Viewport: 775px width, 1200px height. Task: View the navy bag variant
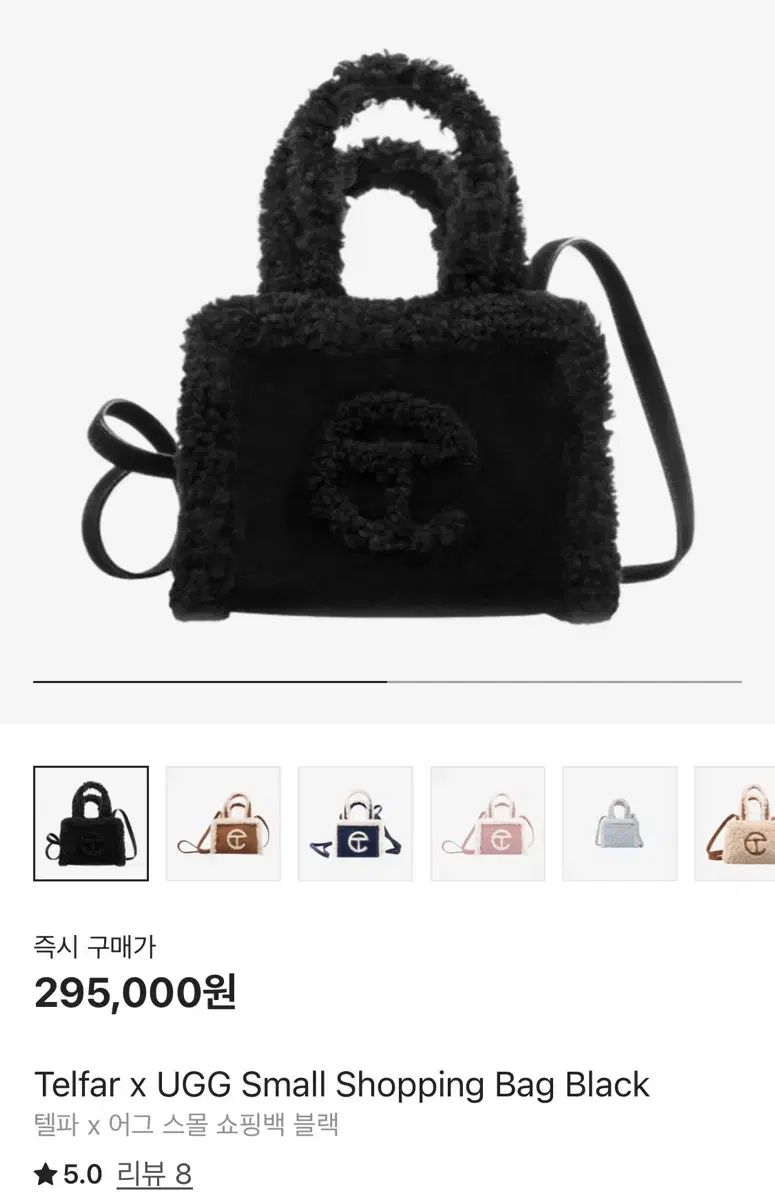(355, 823)
